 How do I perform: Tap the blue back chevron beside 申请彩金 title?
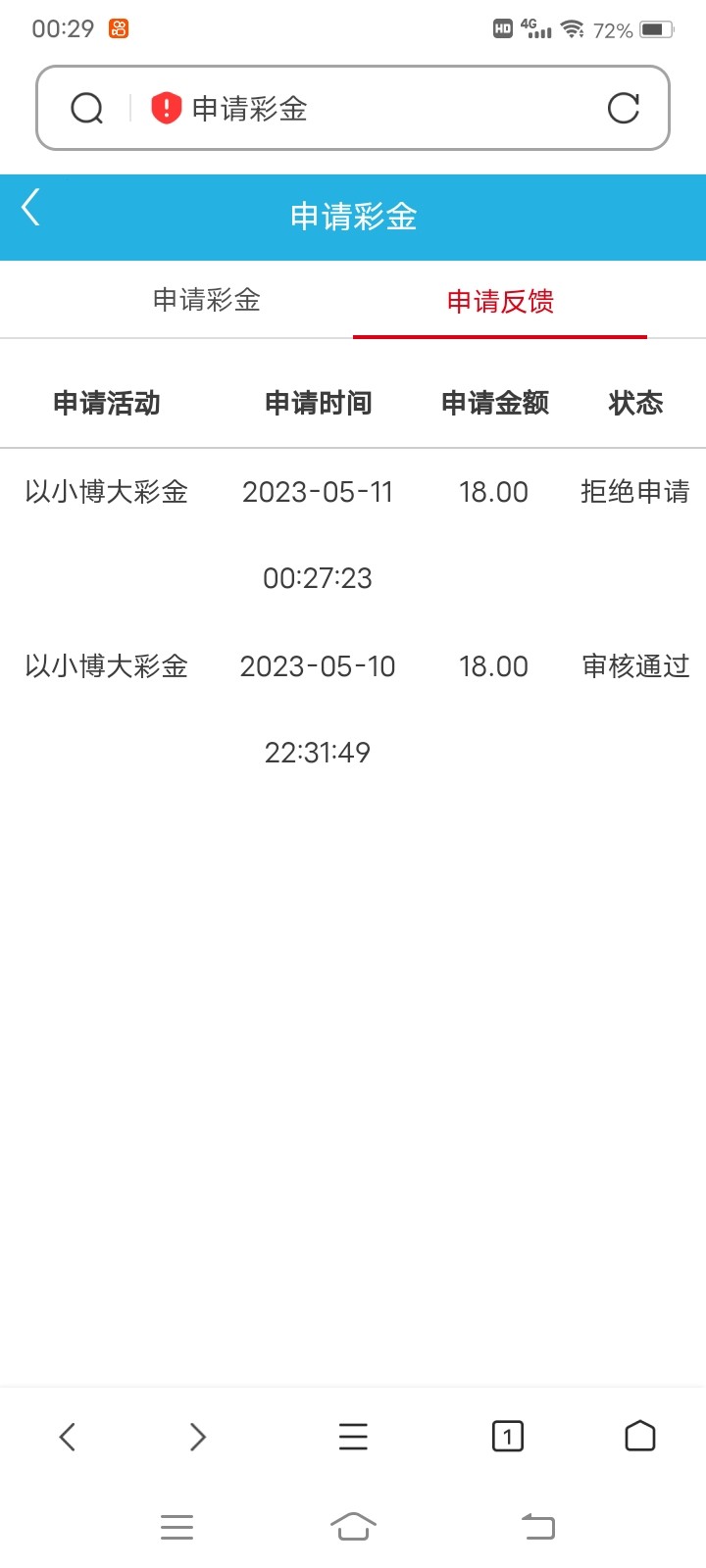(31, 207)
